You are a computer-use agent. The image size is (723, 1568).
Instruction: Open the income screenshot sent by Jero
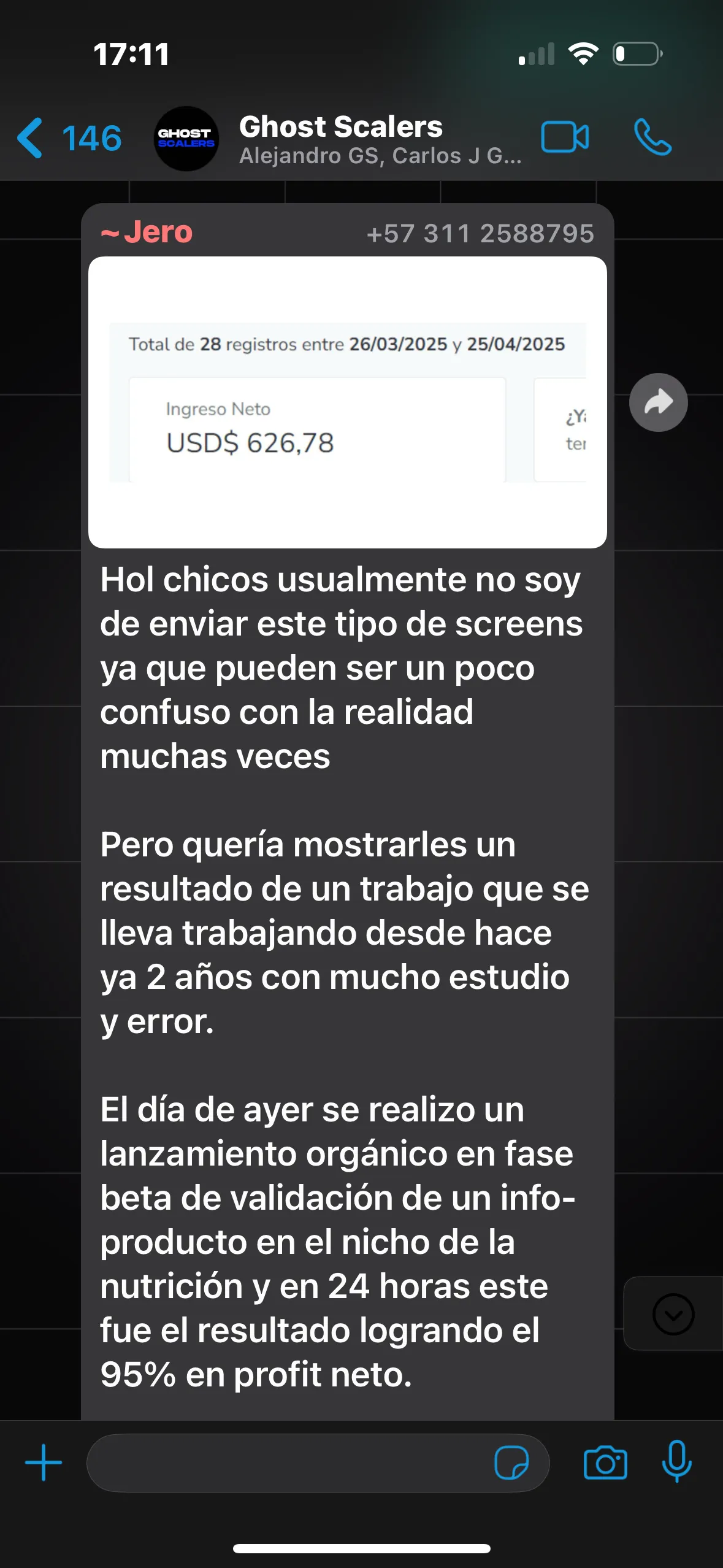pos(348,402)
